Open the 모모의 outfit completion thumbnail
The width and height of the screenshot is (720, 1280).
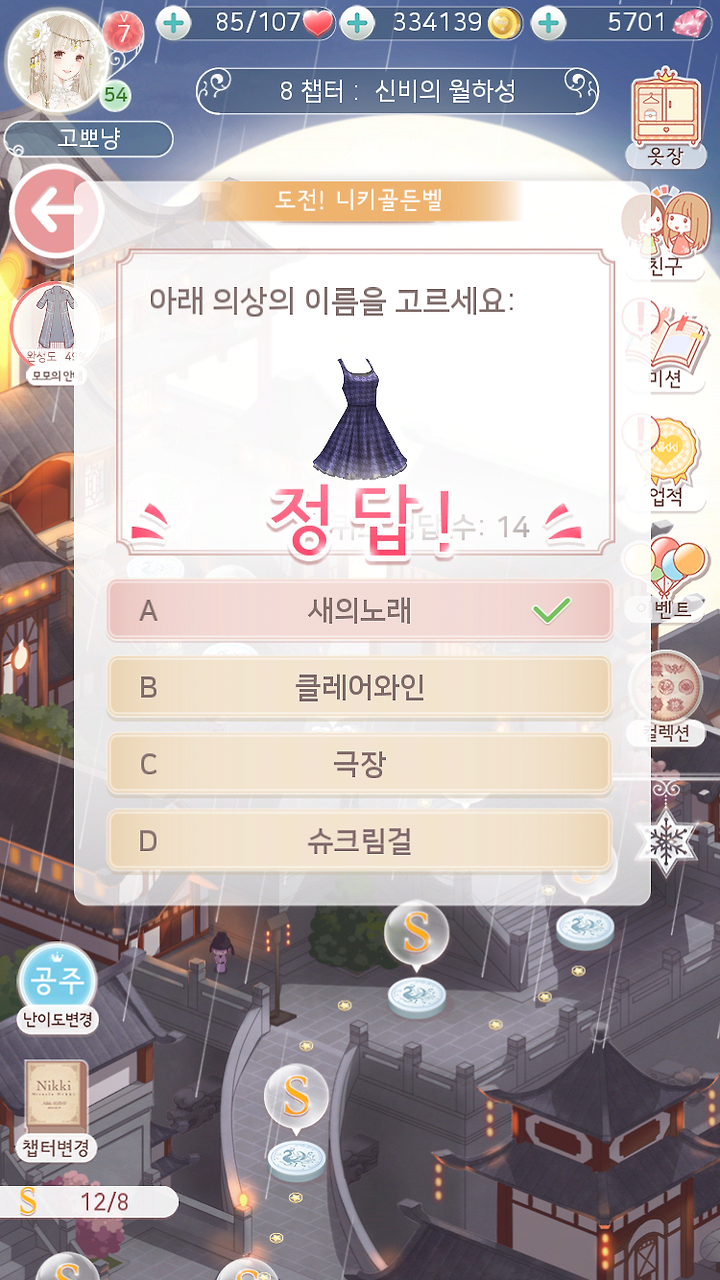pyautogui.click(x=55, y=335)
